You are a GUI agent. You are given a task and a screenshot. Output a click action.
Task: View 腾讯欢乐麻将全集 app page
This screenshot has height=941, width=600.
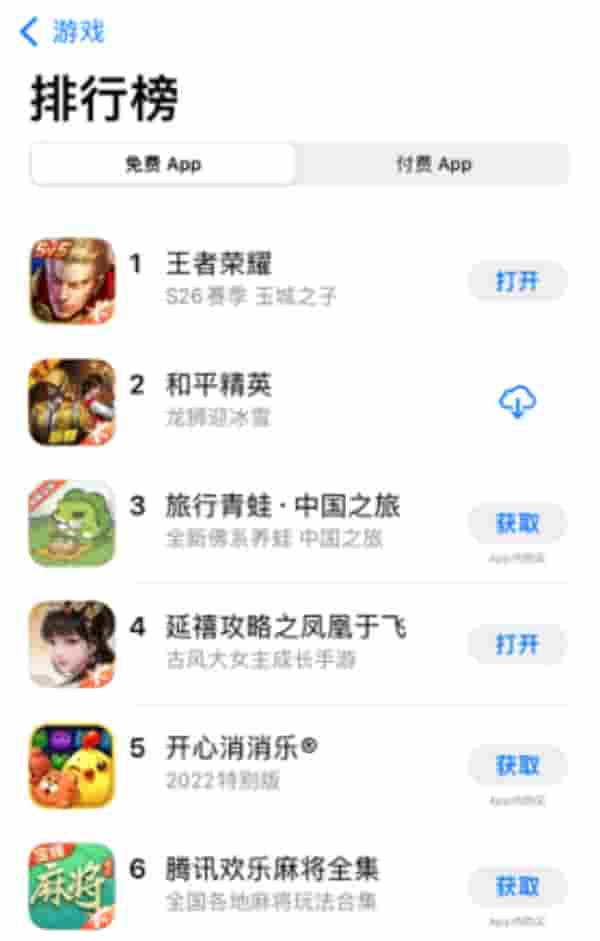pos(272,869)
